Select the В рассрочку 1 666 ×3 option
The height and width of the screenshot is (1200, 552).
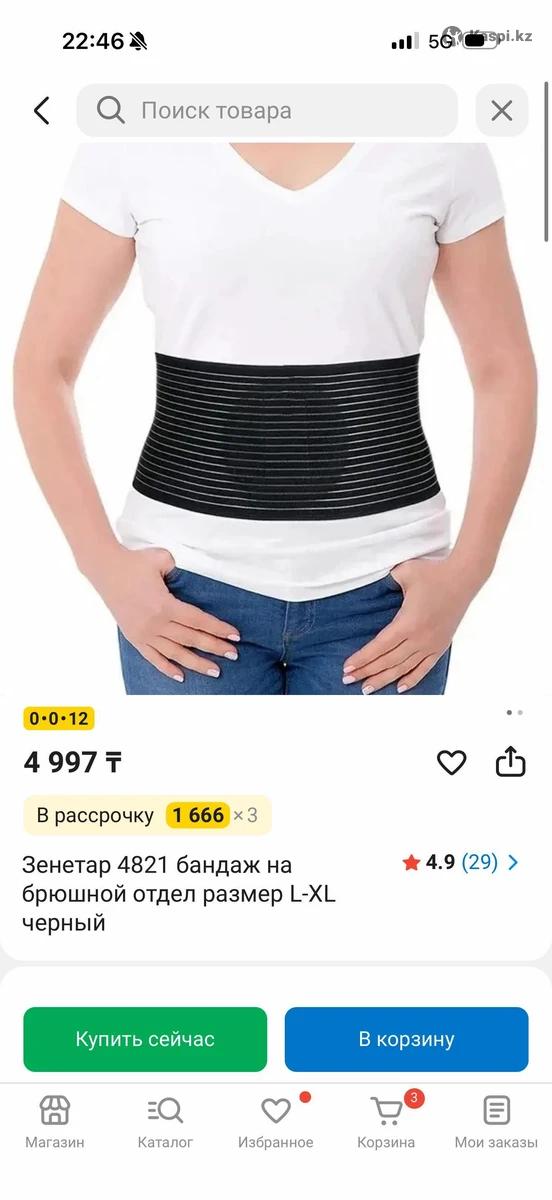coord(147,815)
